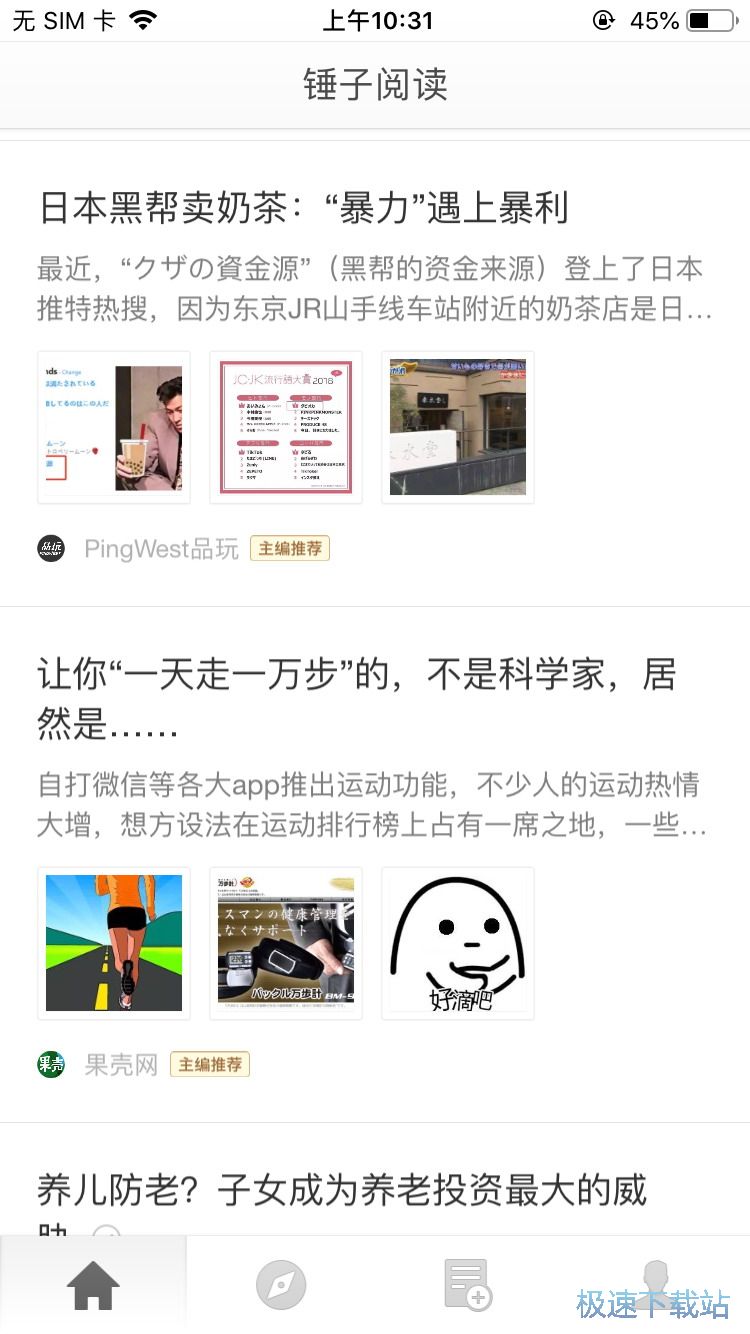The height and width of the screenshot is (1334, 750).
Task: View the 好滴吧 meme thumbnail
Action: click(x=458, y=943)
